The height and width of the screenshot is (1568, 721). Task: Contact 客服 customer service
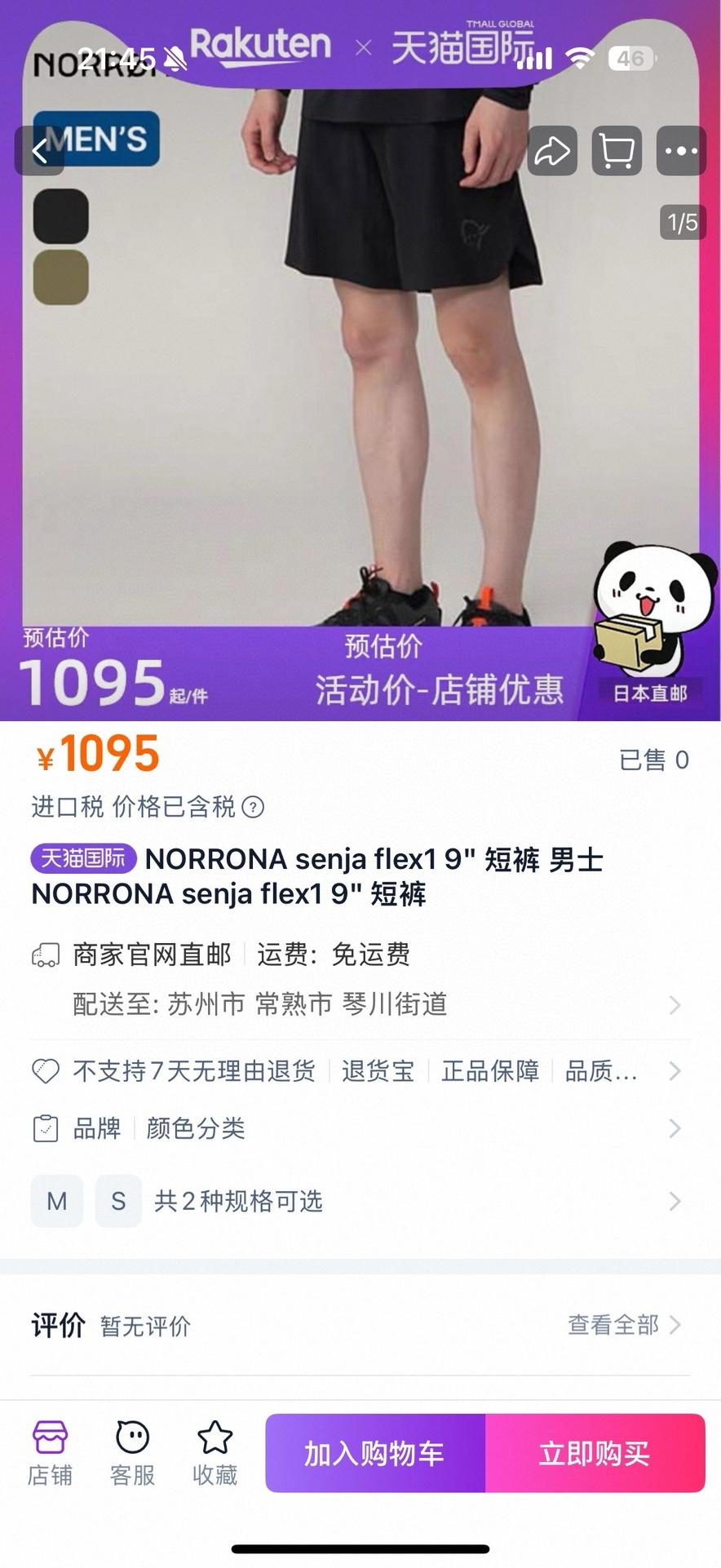[x=132, y=1454]
